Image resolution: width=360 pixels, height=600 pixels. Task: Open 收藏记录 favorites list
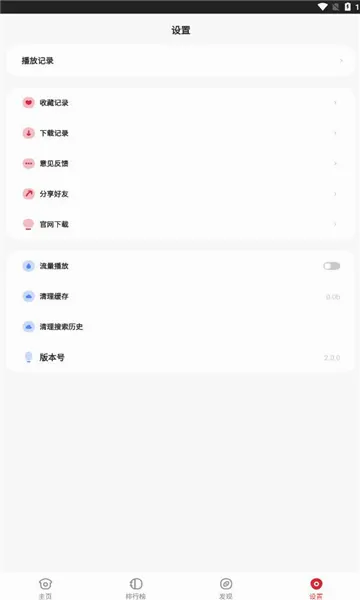[180, 103]
